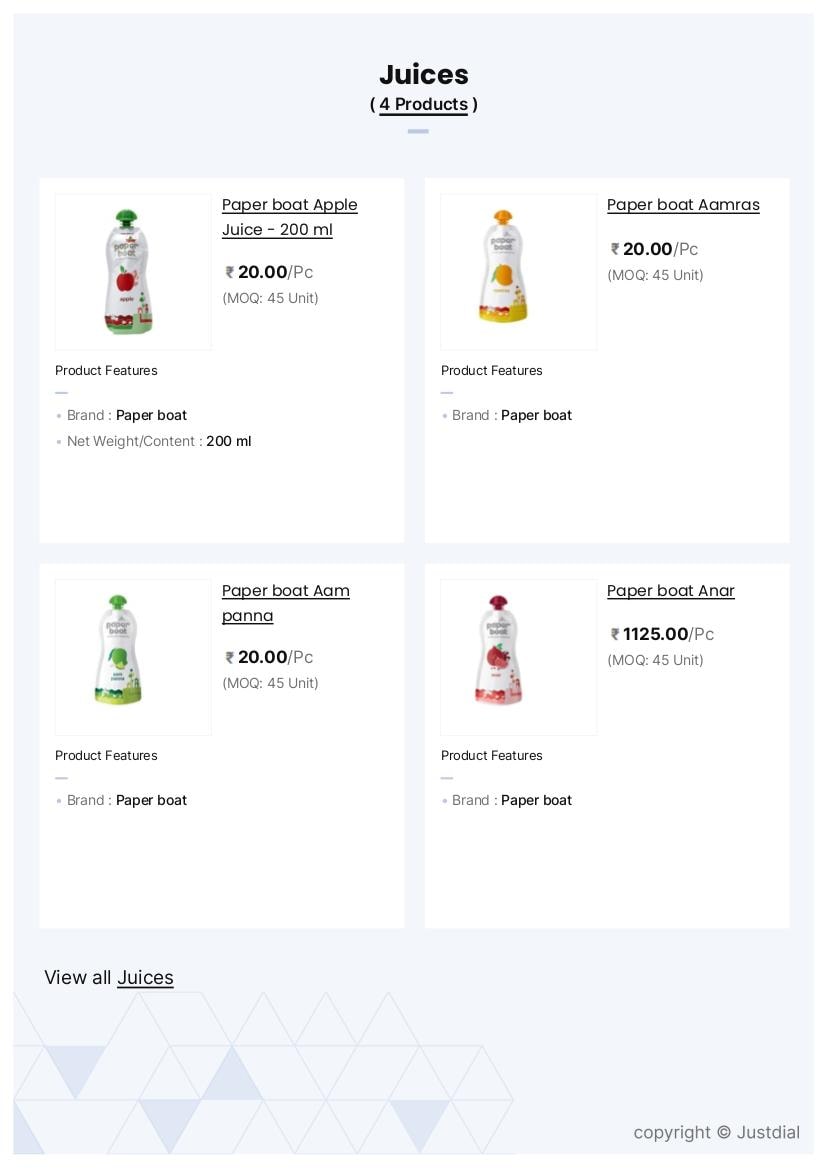Click the MOQ 45 Unit text under Apple Juice
This screenshot has width=827, height=1170.
(x=270, y=297)
